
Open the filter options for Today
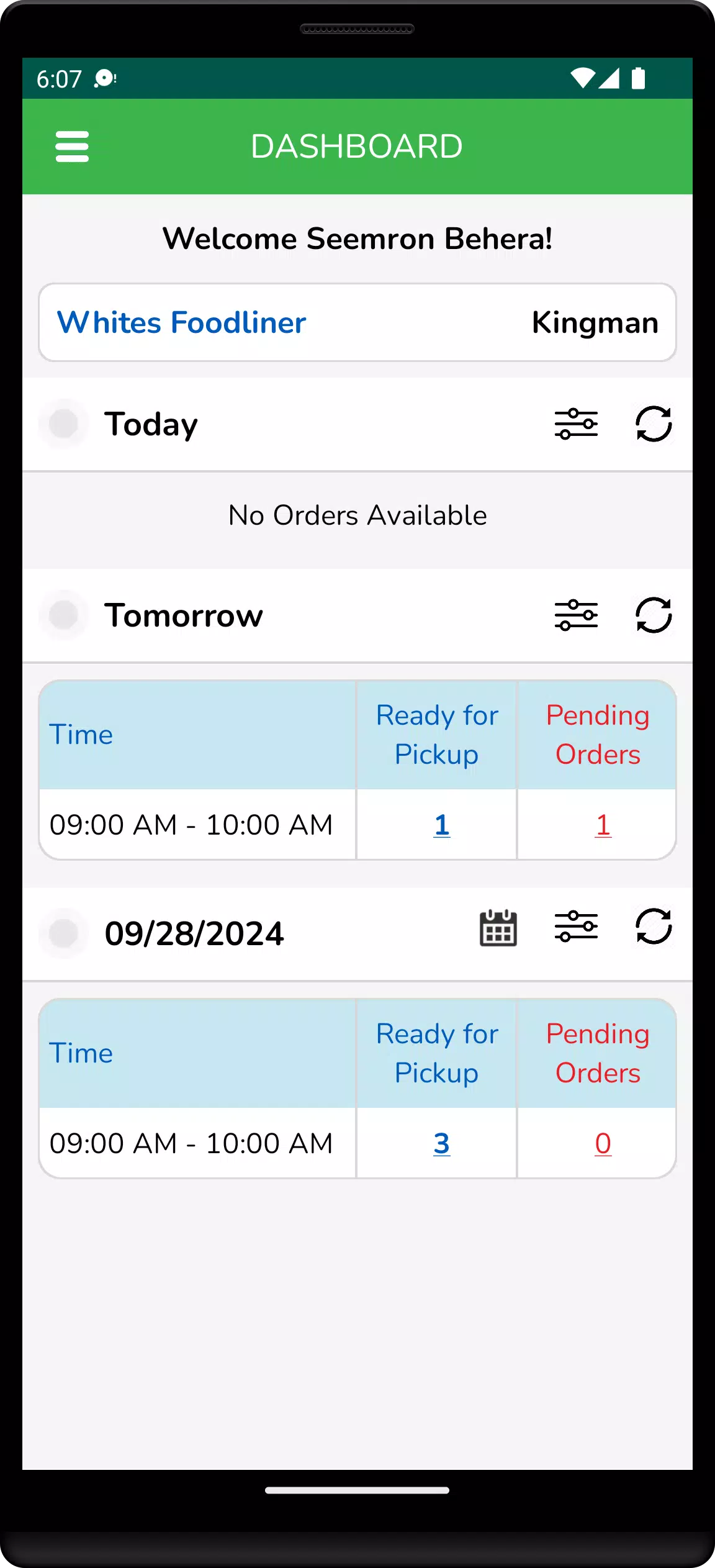pyautogui.click(x=576, y=424)
